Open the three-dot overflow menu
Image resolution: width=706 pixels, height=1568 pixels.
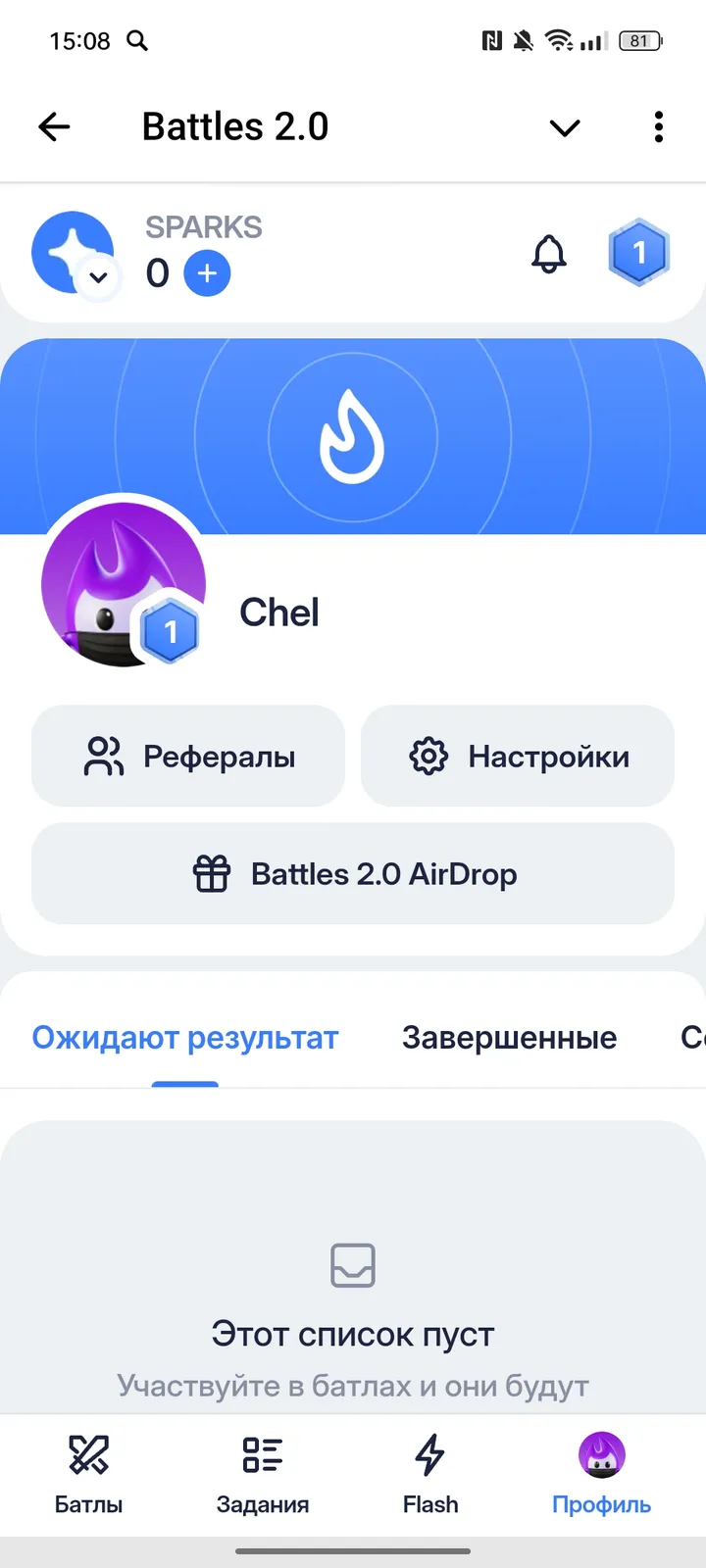[658, 126]
